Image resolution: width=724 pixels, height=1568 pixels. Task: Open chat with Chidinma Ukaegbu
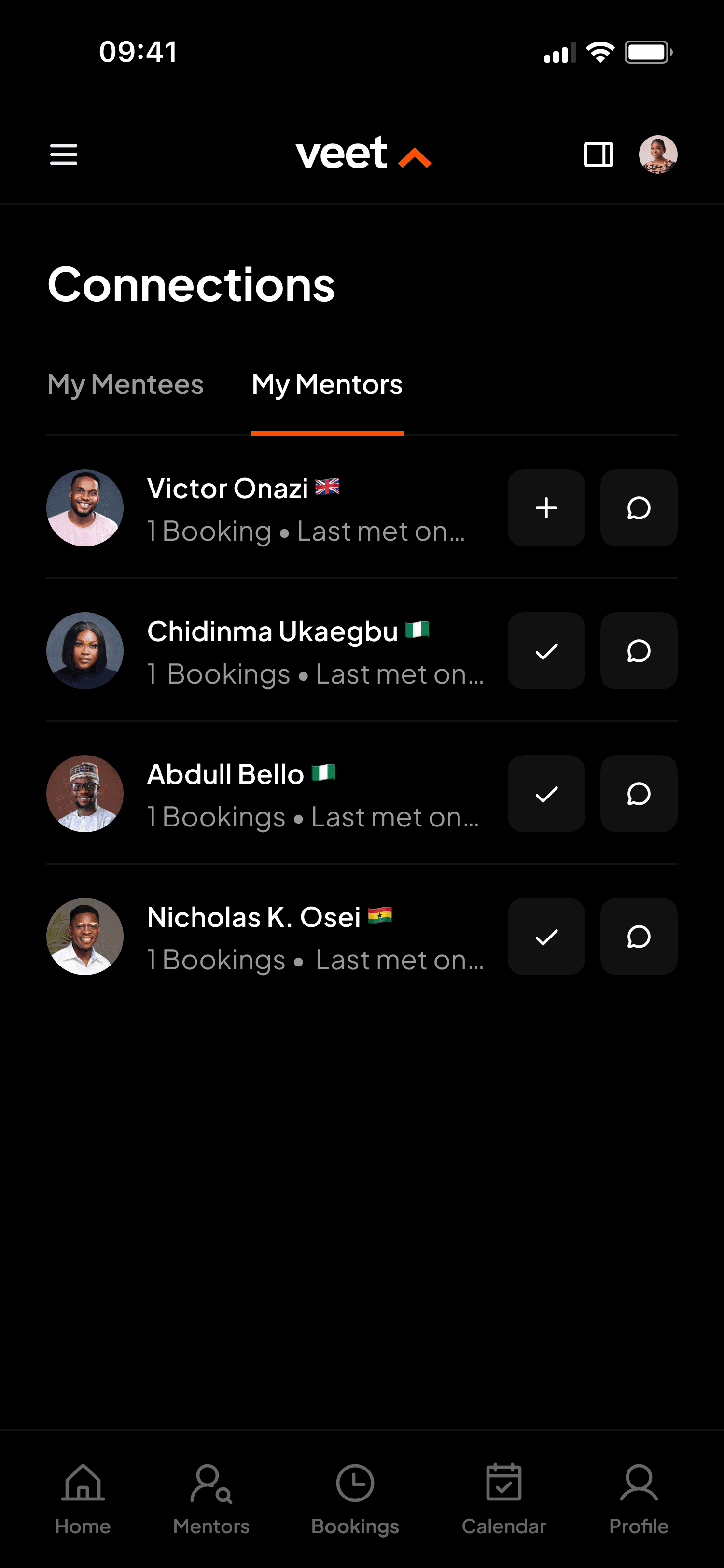point(638,651)
